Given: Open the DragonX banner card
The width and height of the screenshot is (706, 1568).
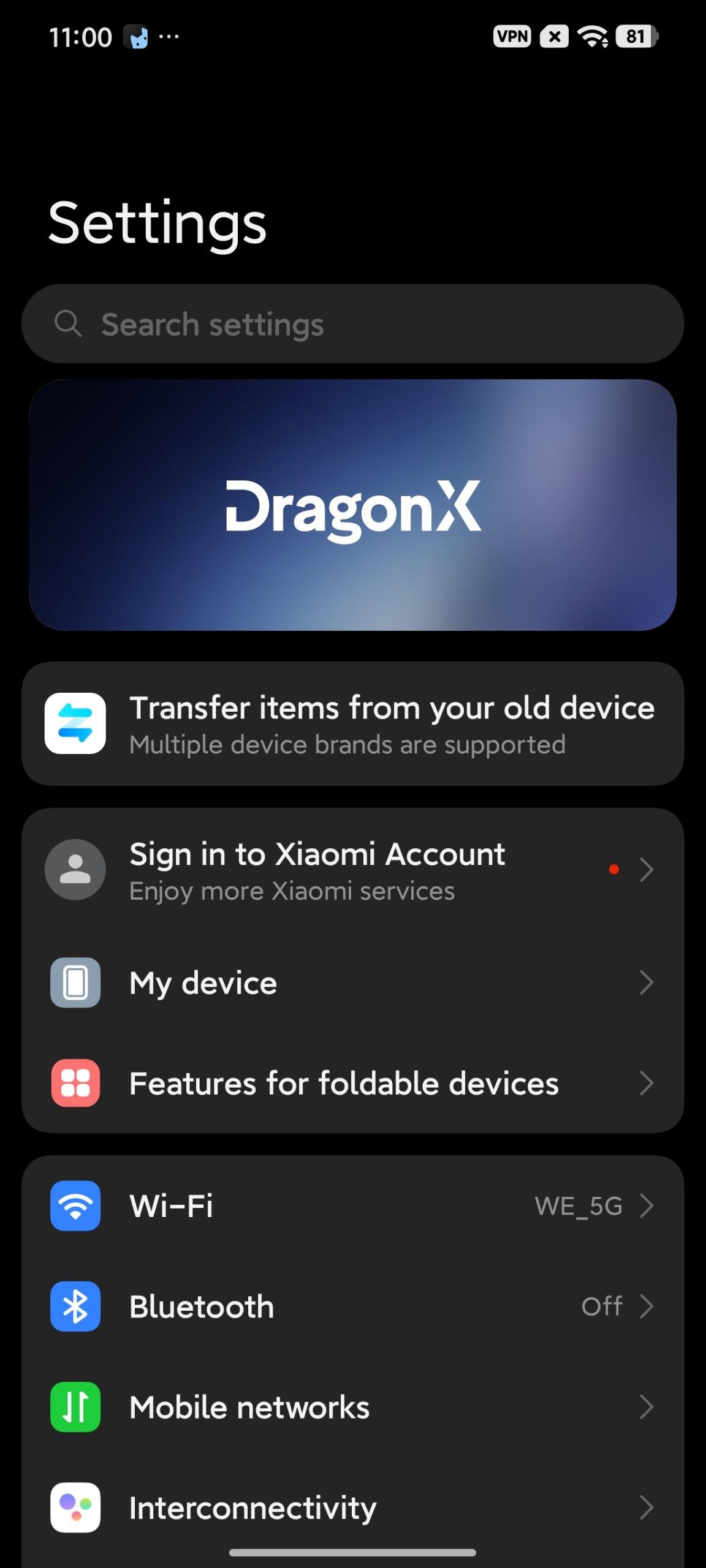Looking at the screenshot, I should [x=352, y=505].
